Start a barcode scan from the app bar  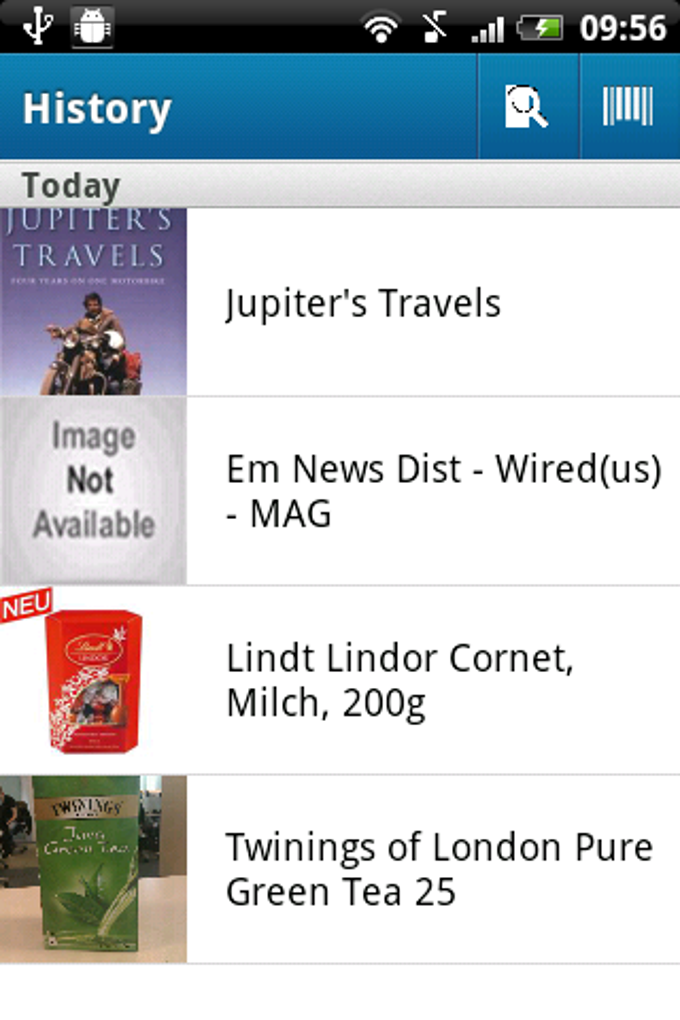629,107
